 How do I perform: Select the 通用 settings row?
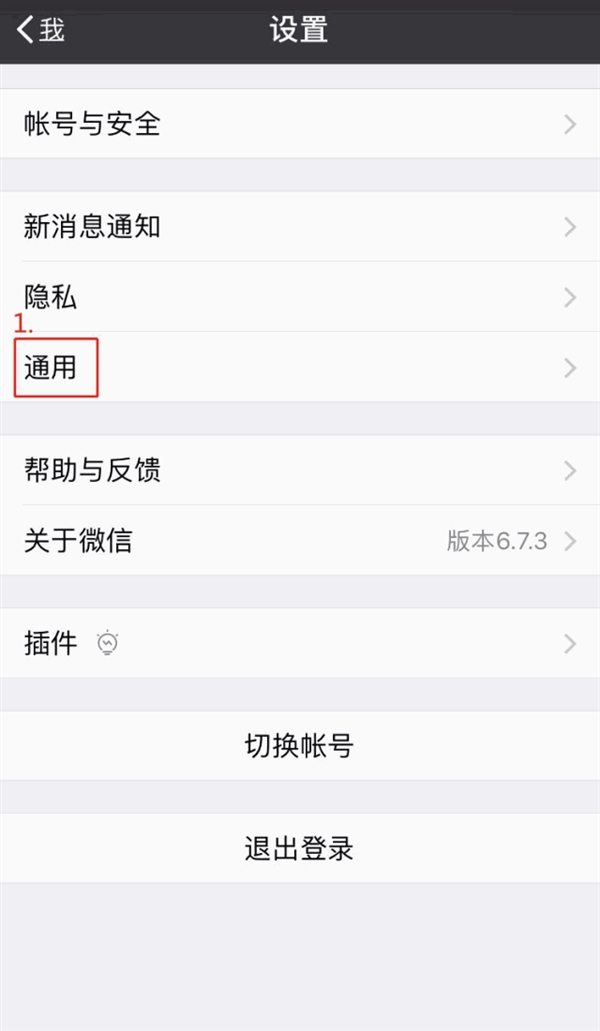[300, 368]
